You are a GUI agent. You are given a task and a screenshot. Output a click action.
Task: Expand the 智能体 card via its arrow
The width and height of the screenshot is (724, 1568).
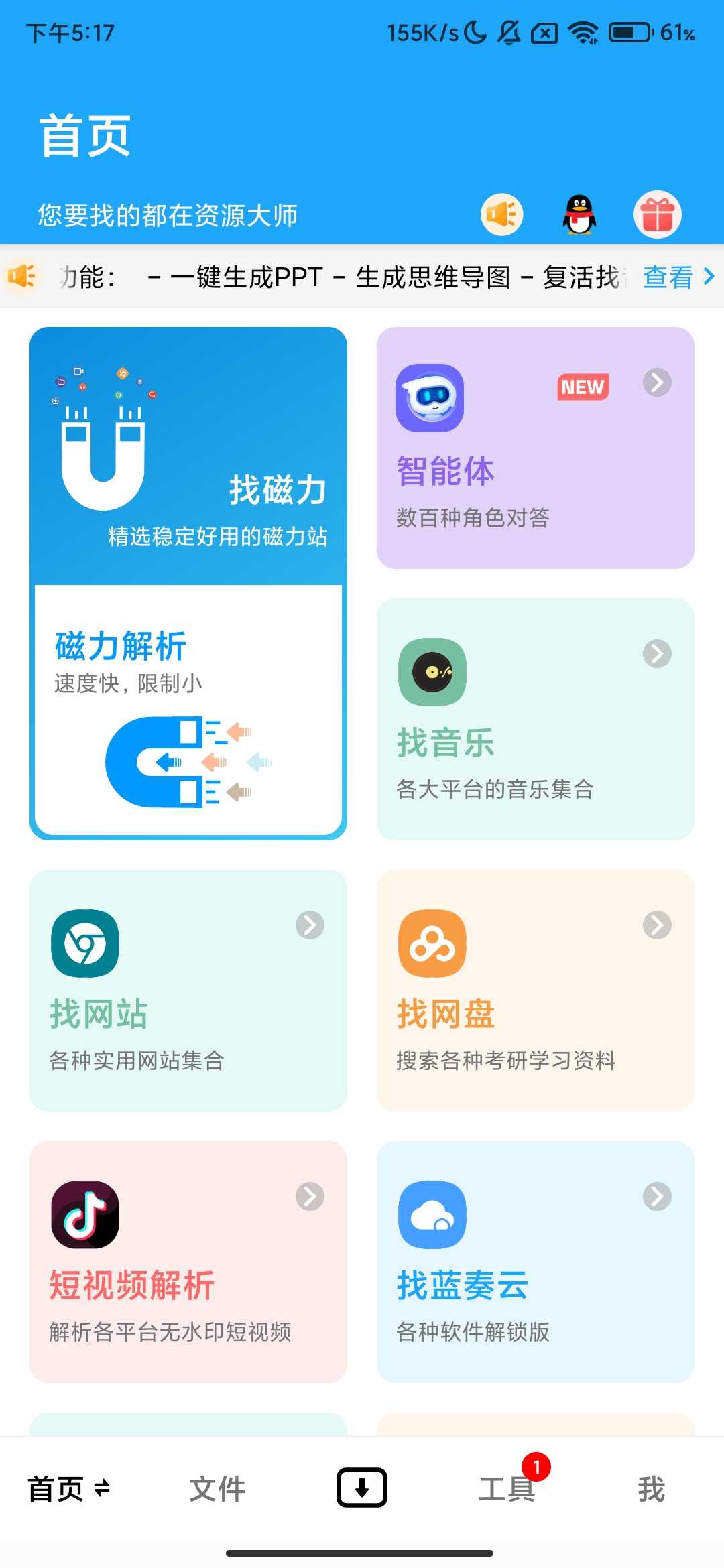point(656,382)
